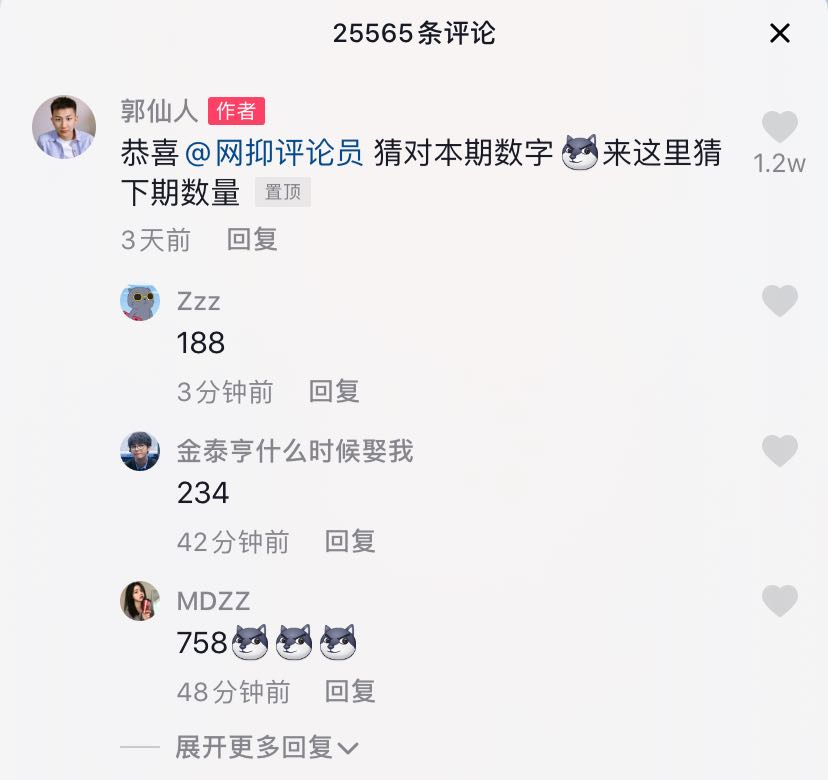Reply to 郭仙人's pinned comment
This screenshot has height=780, width=828.
point(252,240)
